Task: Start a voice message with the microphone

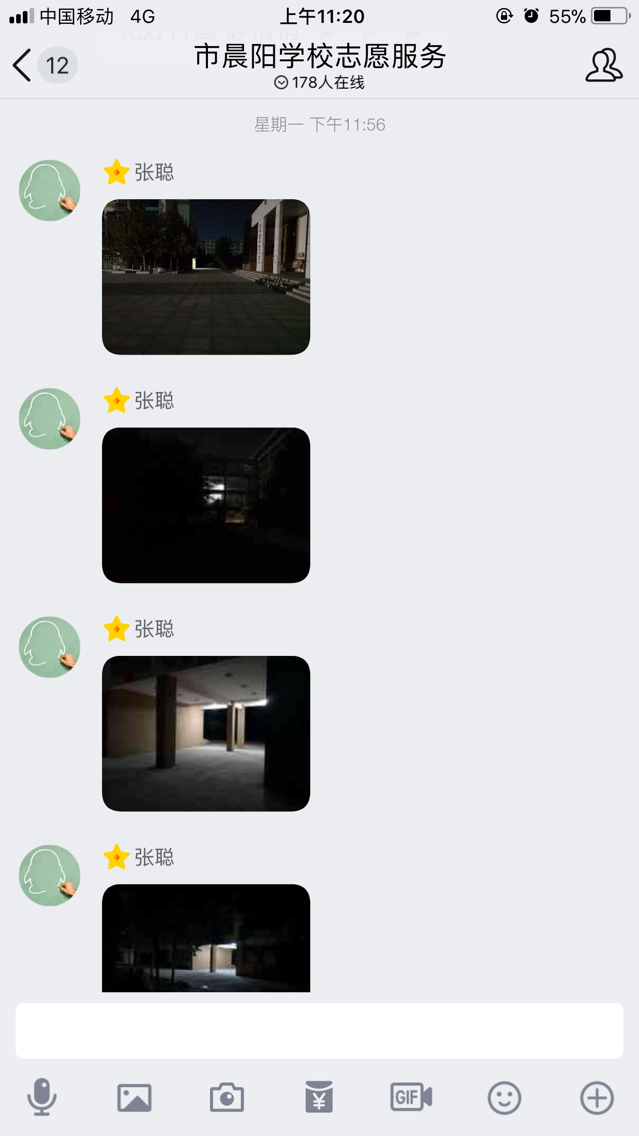Action: 42,1097
